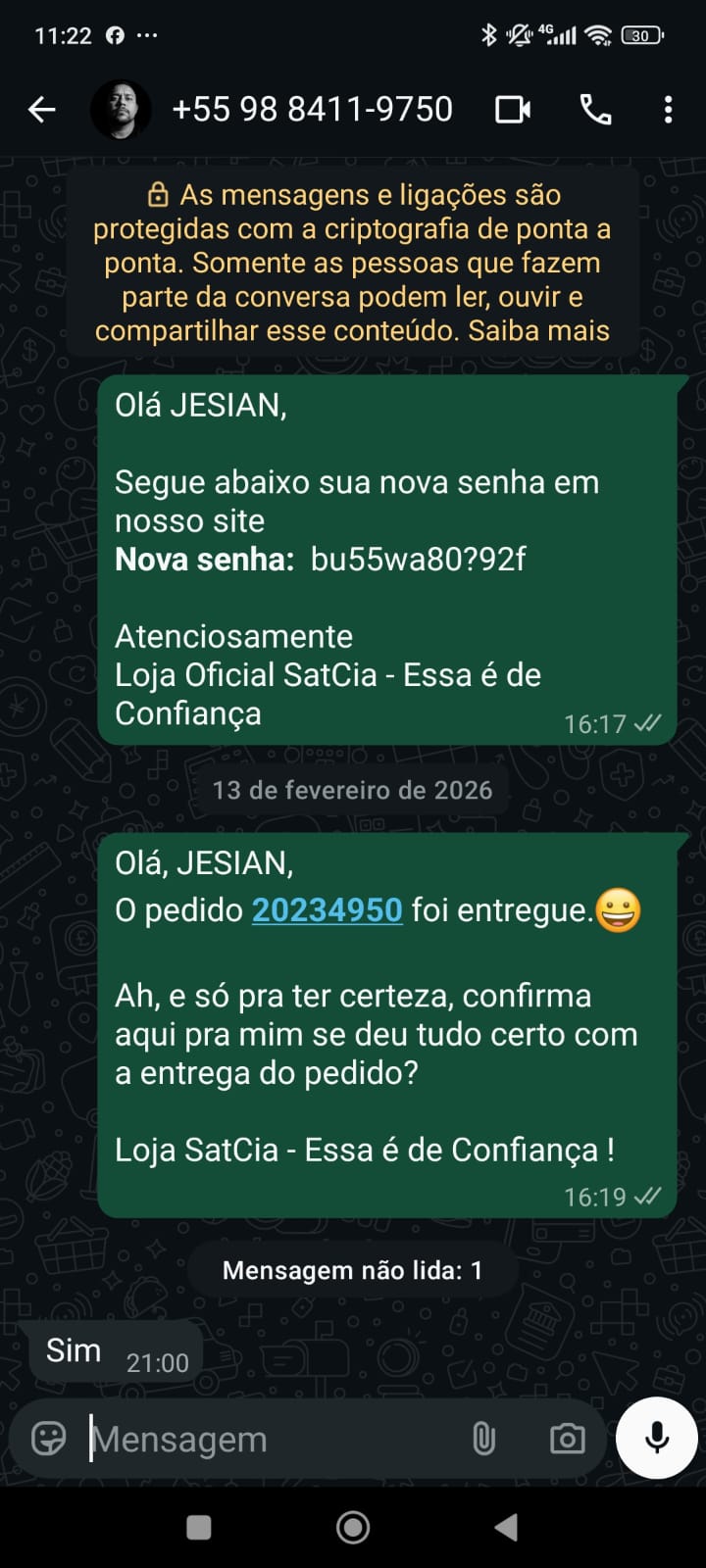
Task: Open order number 20234950 link
Action: 327,910
